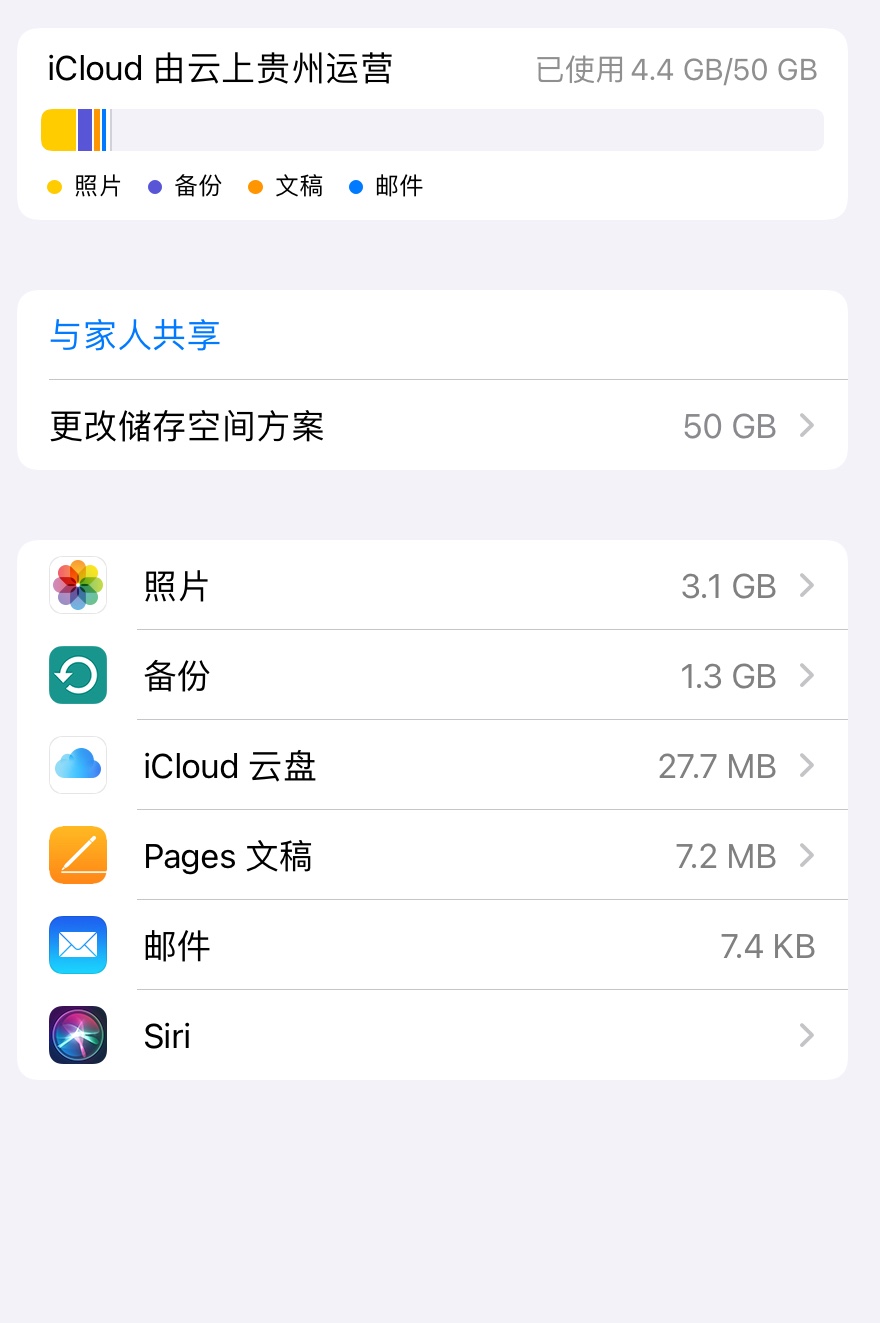Tap the 与家人共享 link

(x=135, y=335)
